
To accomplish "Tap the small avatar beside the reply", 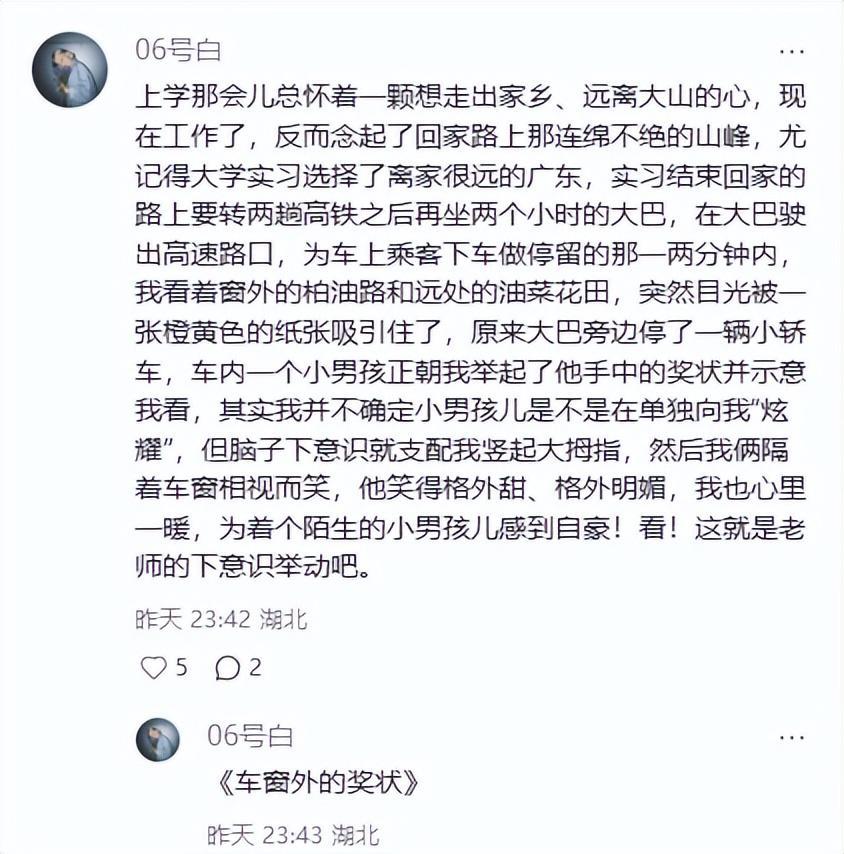I will point(158,740).
